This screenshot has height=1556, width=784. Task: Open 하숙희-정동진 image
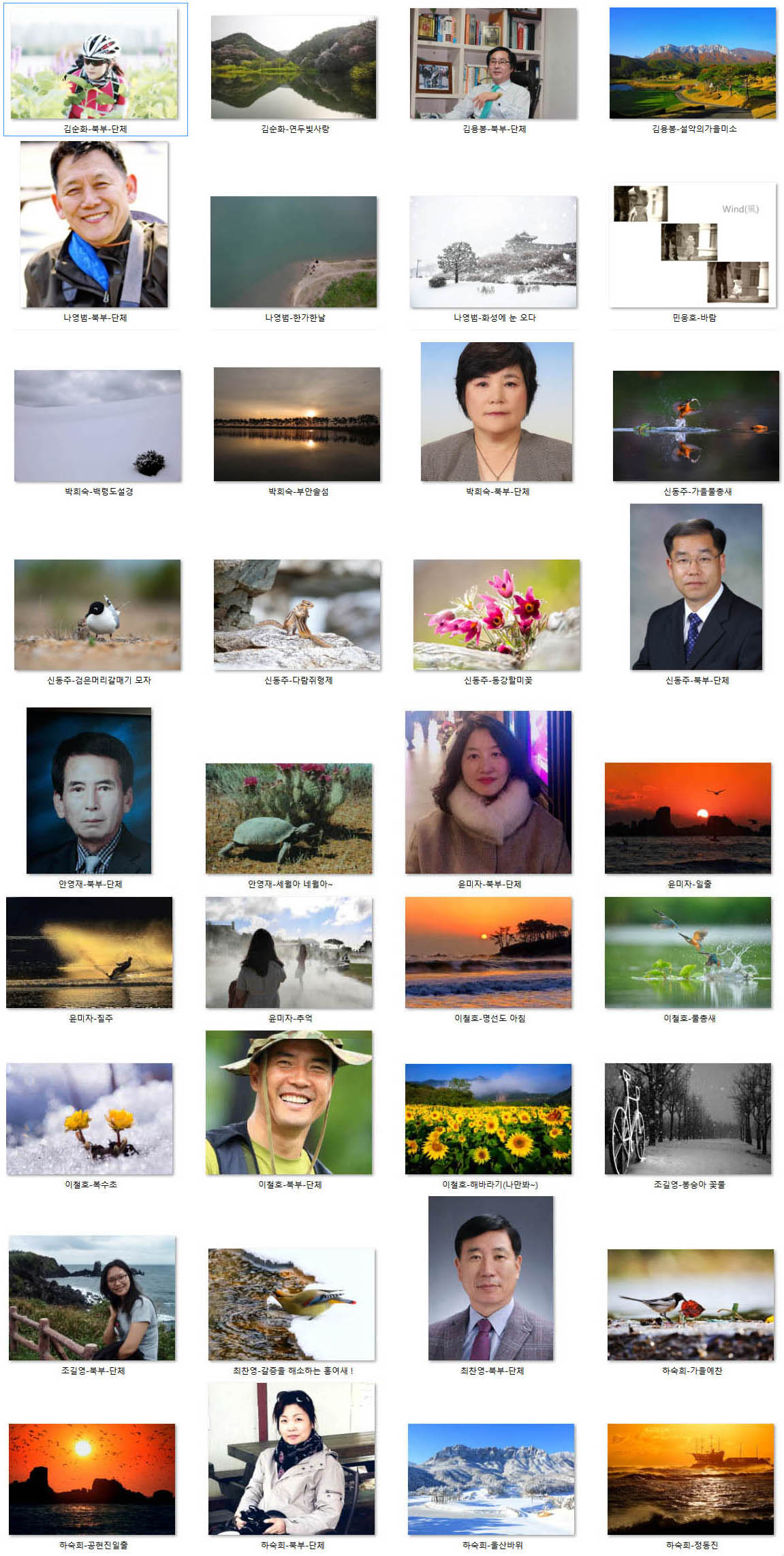(x=691, y=1479)
